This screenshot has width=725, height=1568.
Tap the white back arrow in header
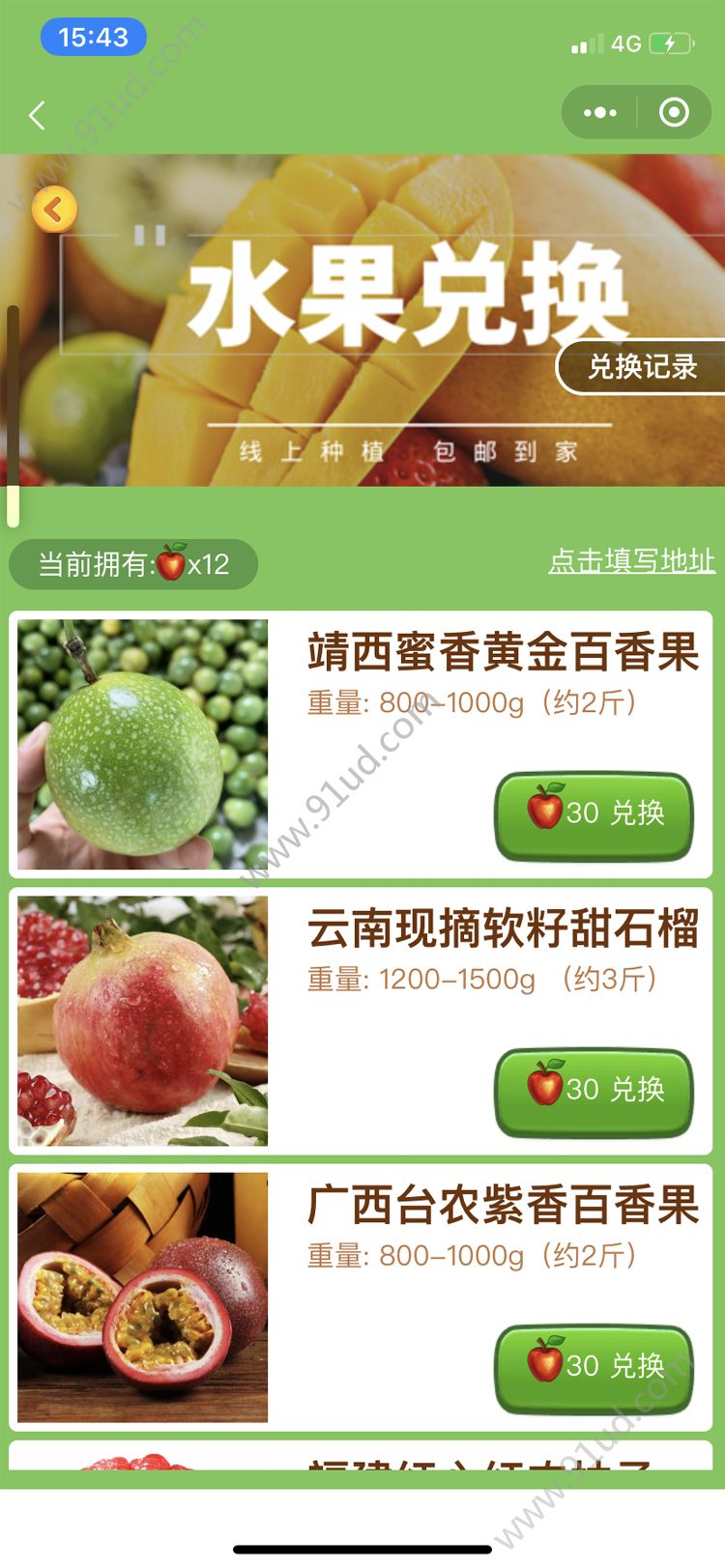[x=38, y=116]
